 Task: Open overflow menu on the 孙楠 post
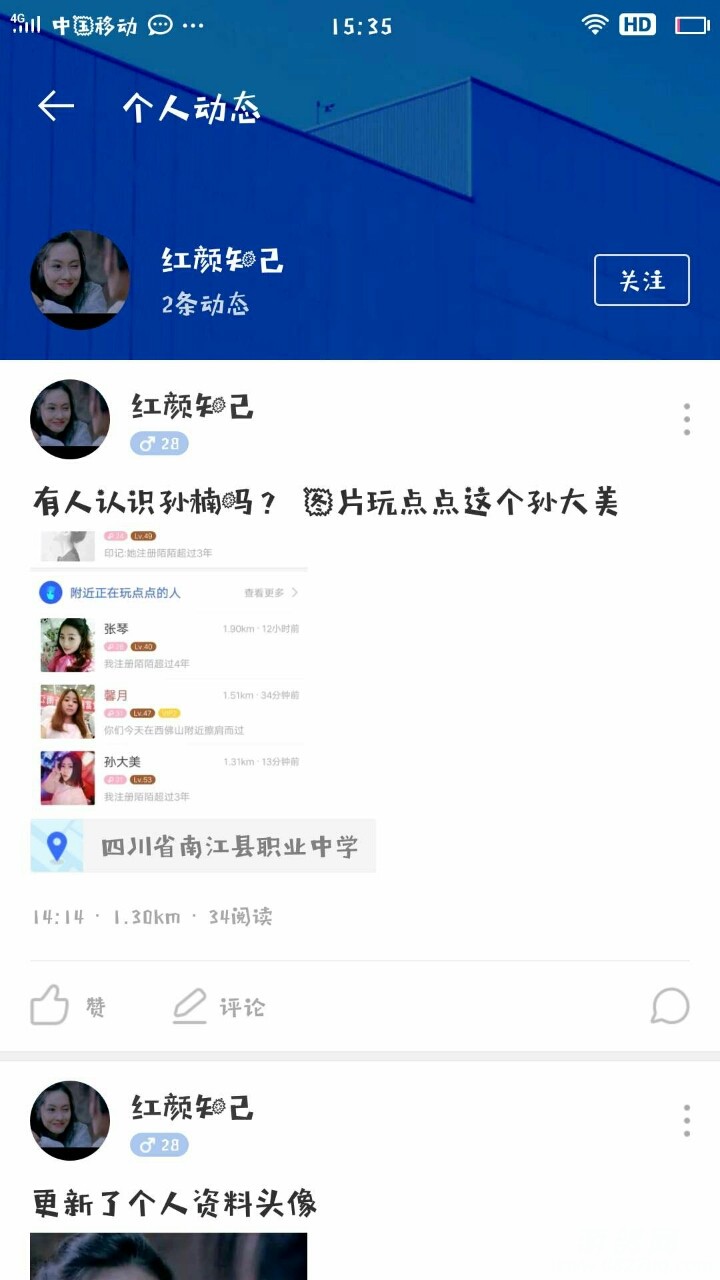tap(686, 420)
